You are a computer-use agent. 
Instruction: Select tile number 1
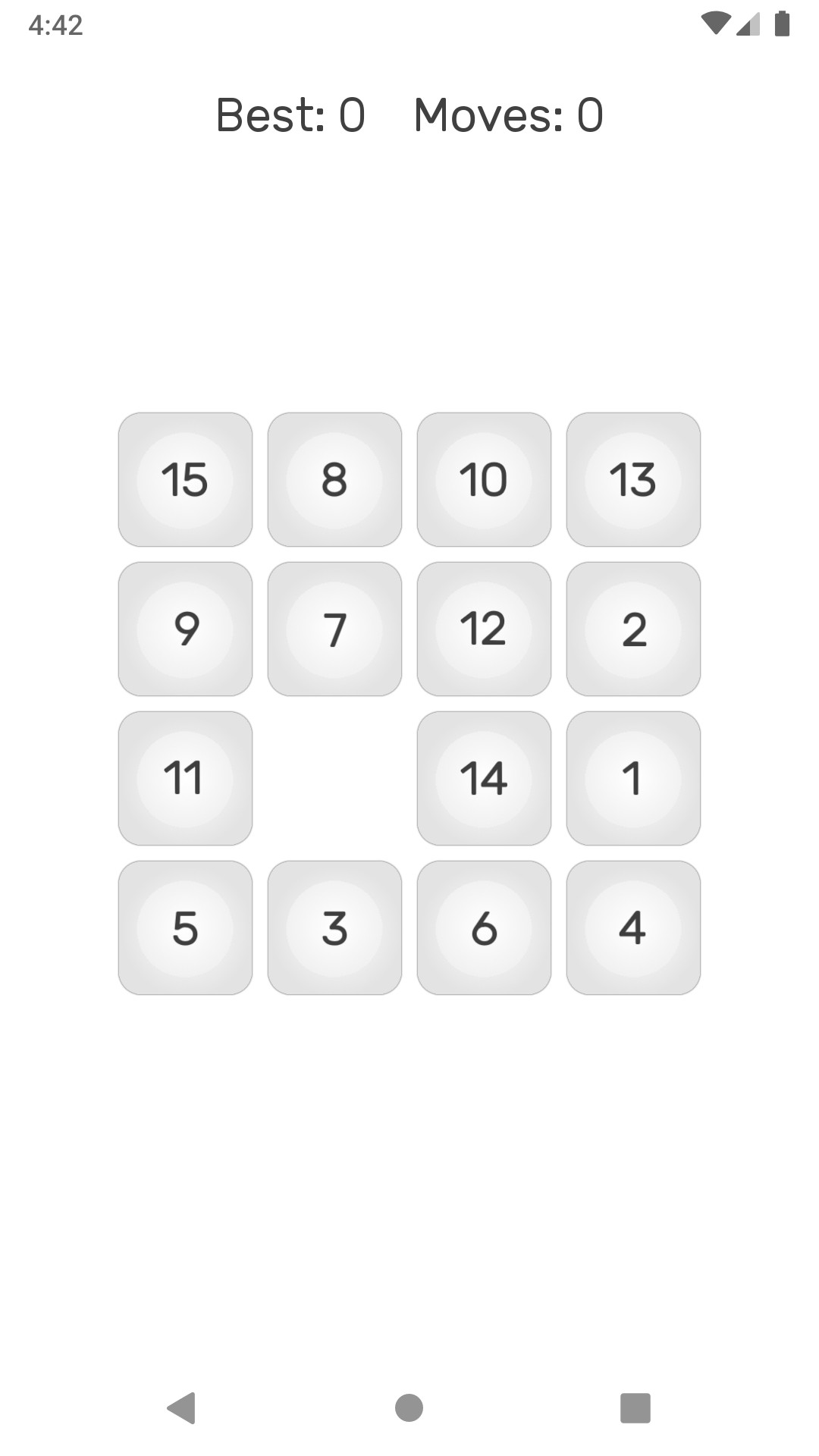pos(633,778)
